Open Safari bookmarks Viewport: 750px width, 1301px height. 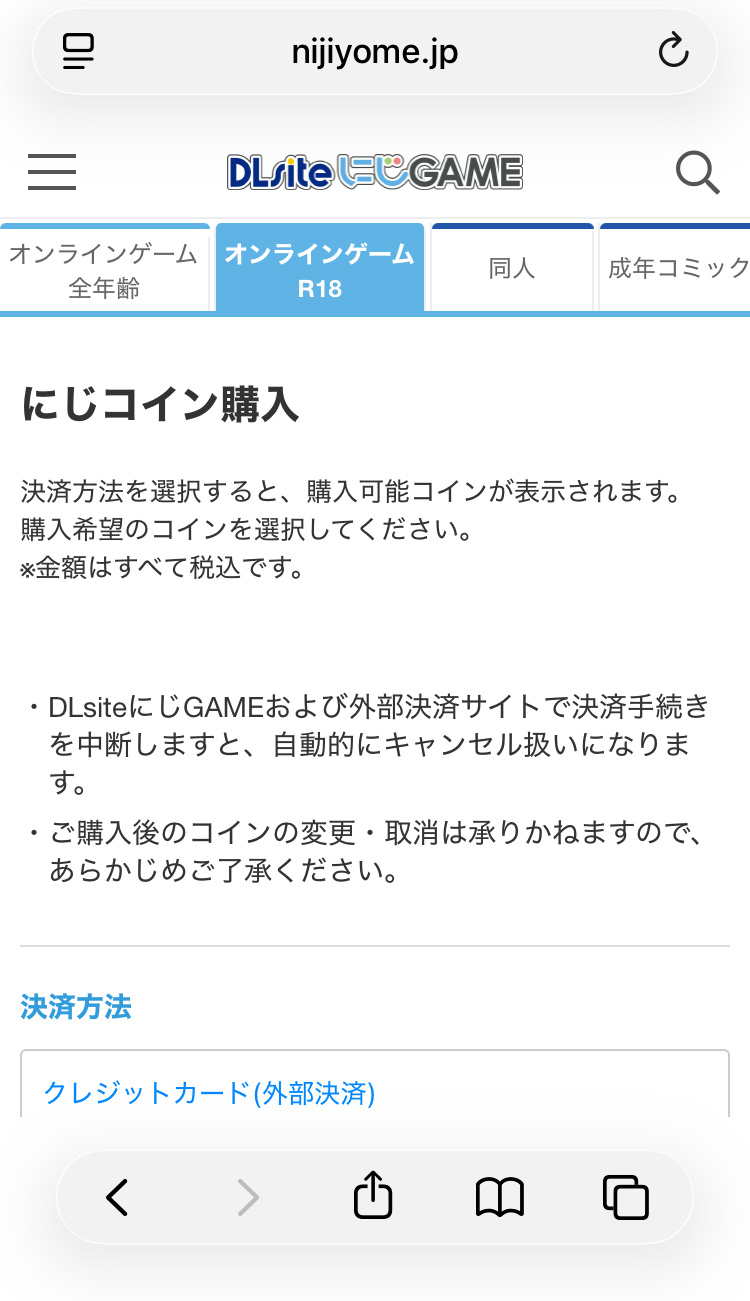(500, 1196)
